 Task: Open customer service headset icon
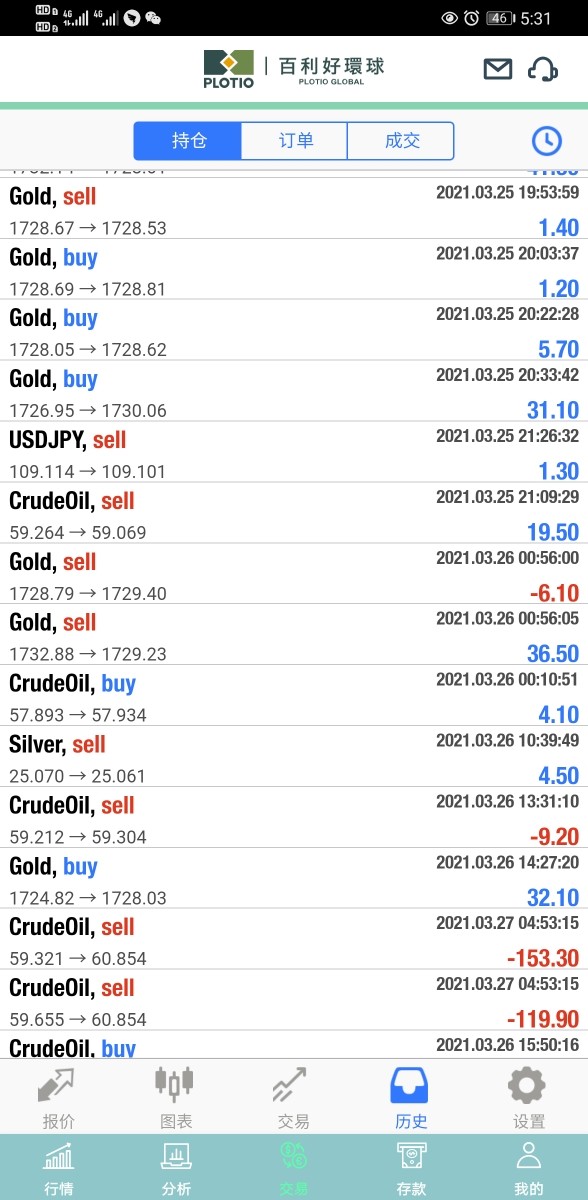coord(542,69)
